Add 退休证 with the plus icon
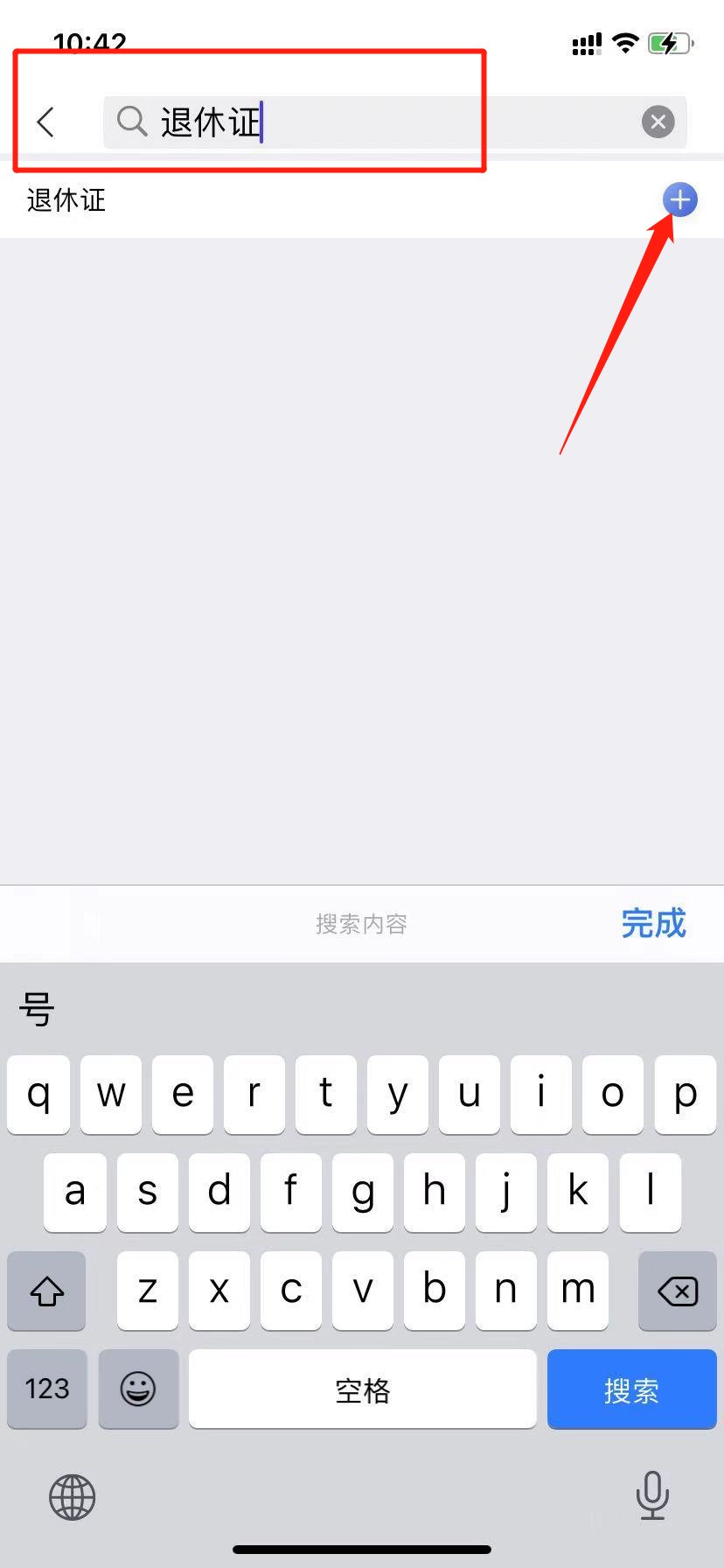Screen dimensions: 724x1568 pos(679,200)
